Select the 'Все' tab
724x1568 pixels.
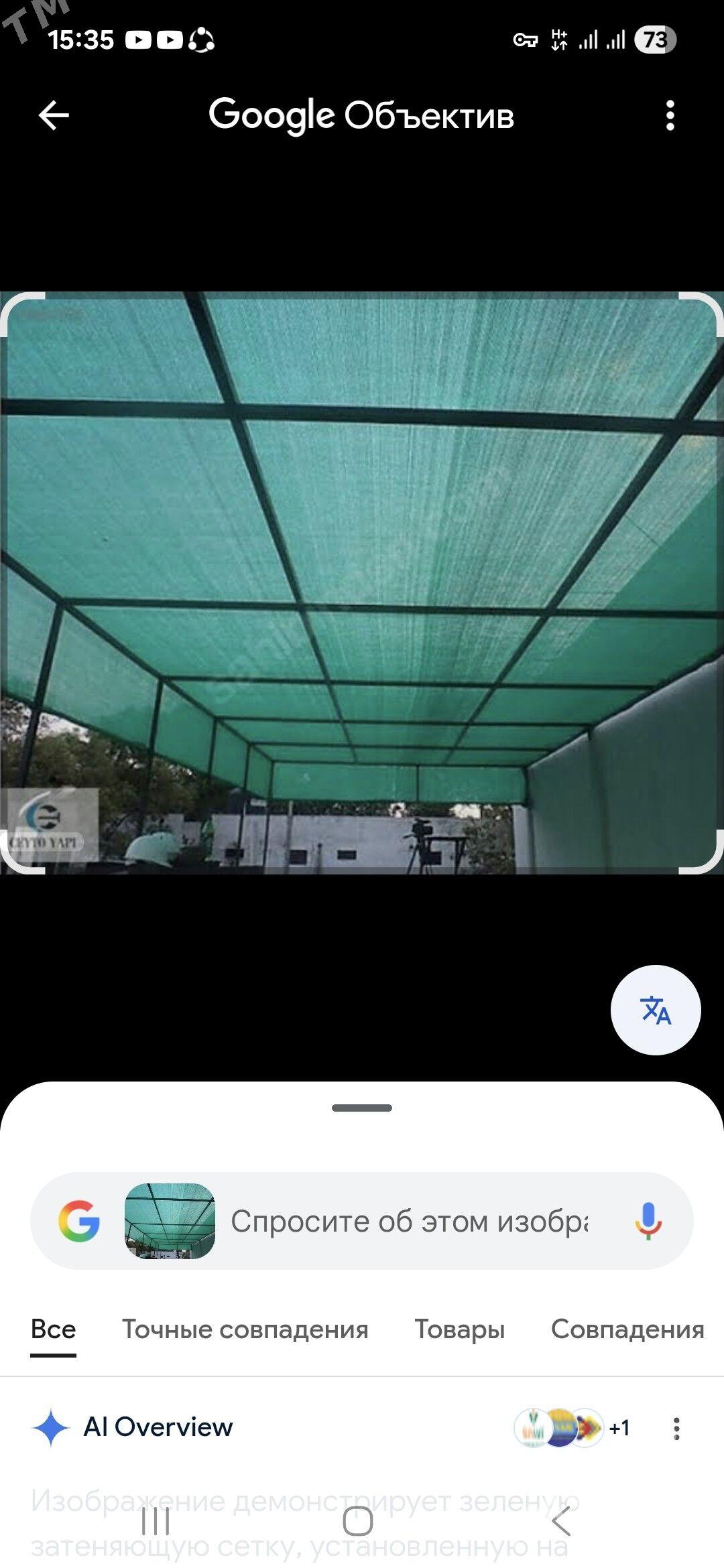point(54,1329)
